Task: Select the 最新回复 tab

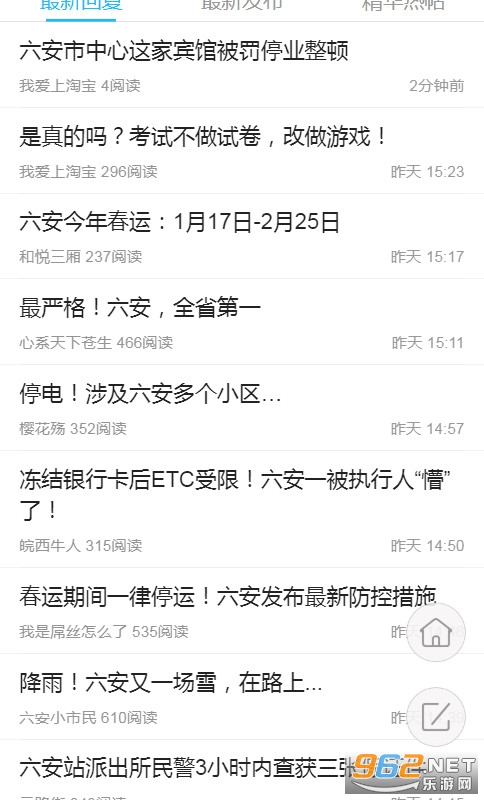Action: [81, 5]
